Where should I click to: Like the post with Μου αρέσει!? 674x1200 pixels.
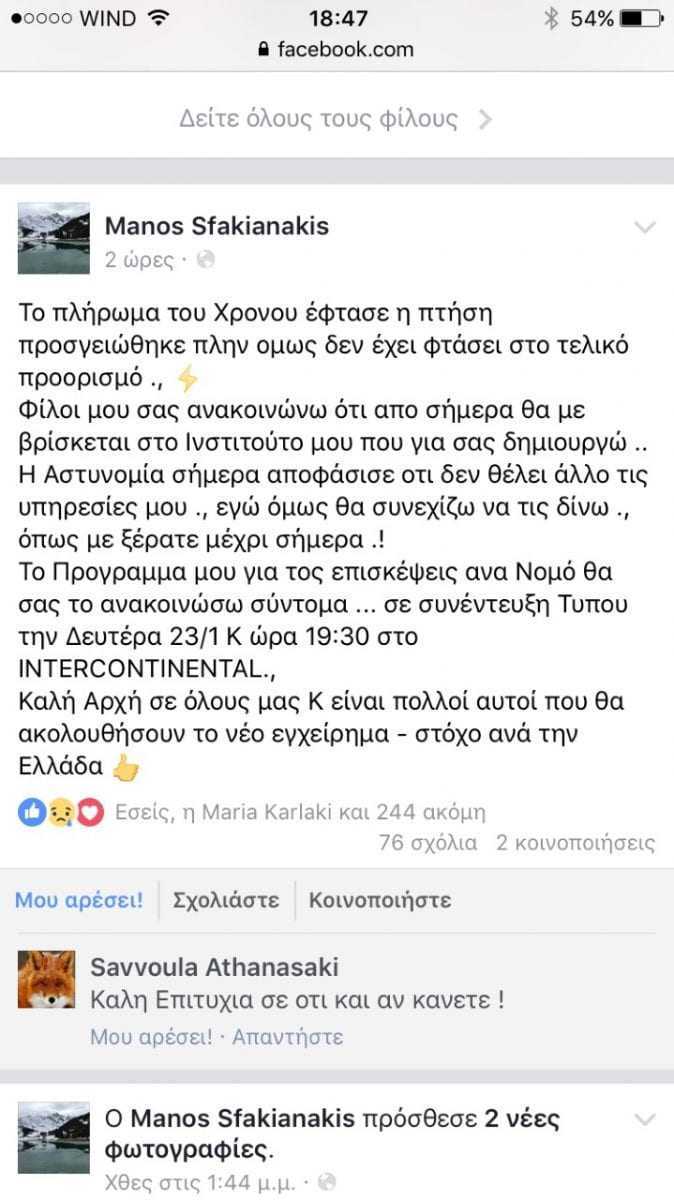(78, 899)
